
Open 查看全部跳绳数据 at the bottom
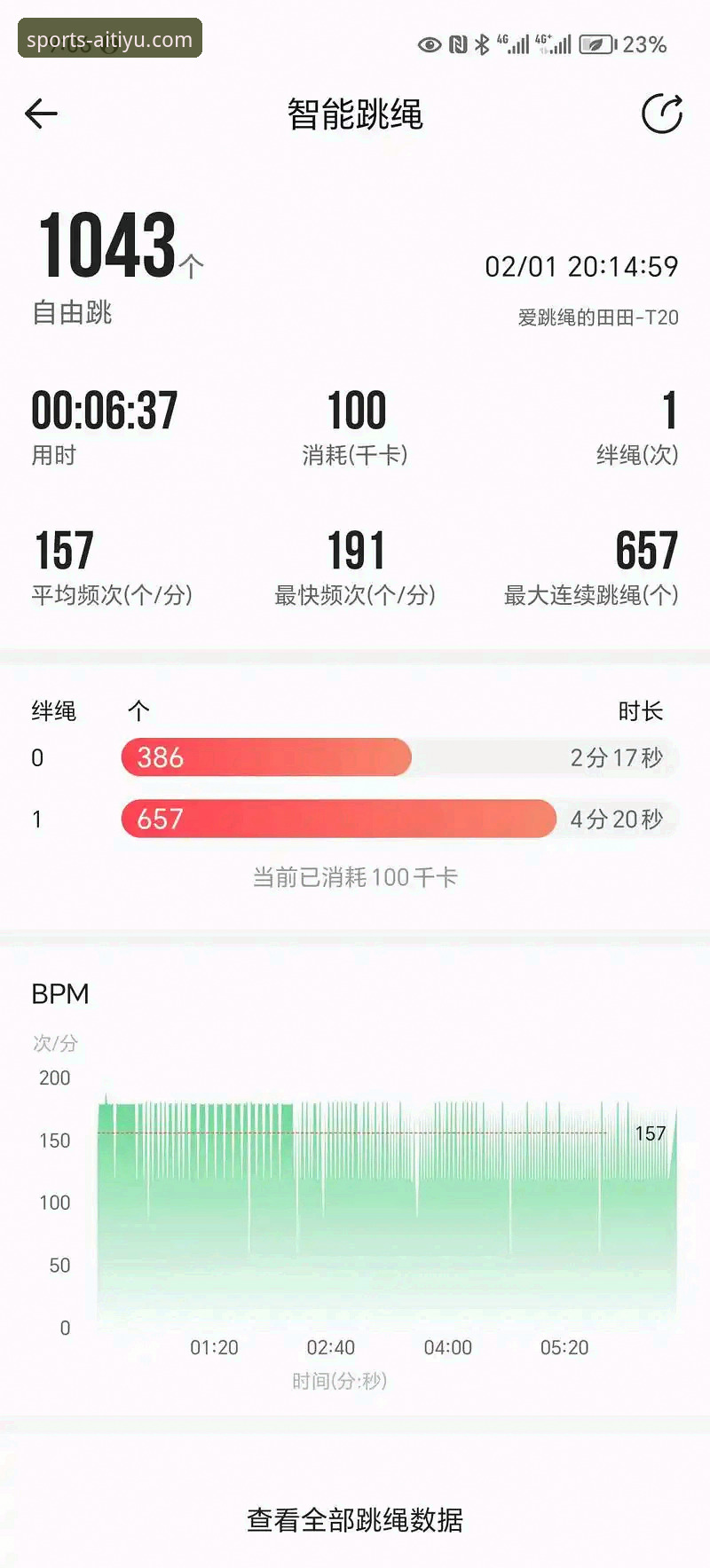click(355, 1520)
